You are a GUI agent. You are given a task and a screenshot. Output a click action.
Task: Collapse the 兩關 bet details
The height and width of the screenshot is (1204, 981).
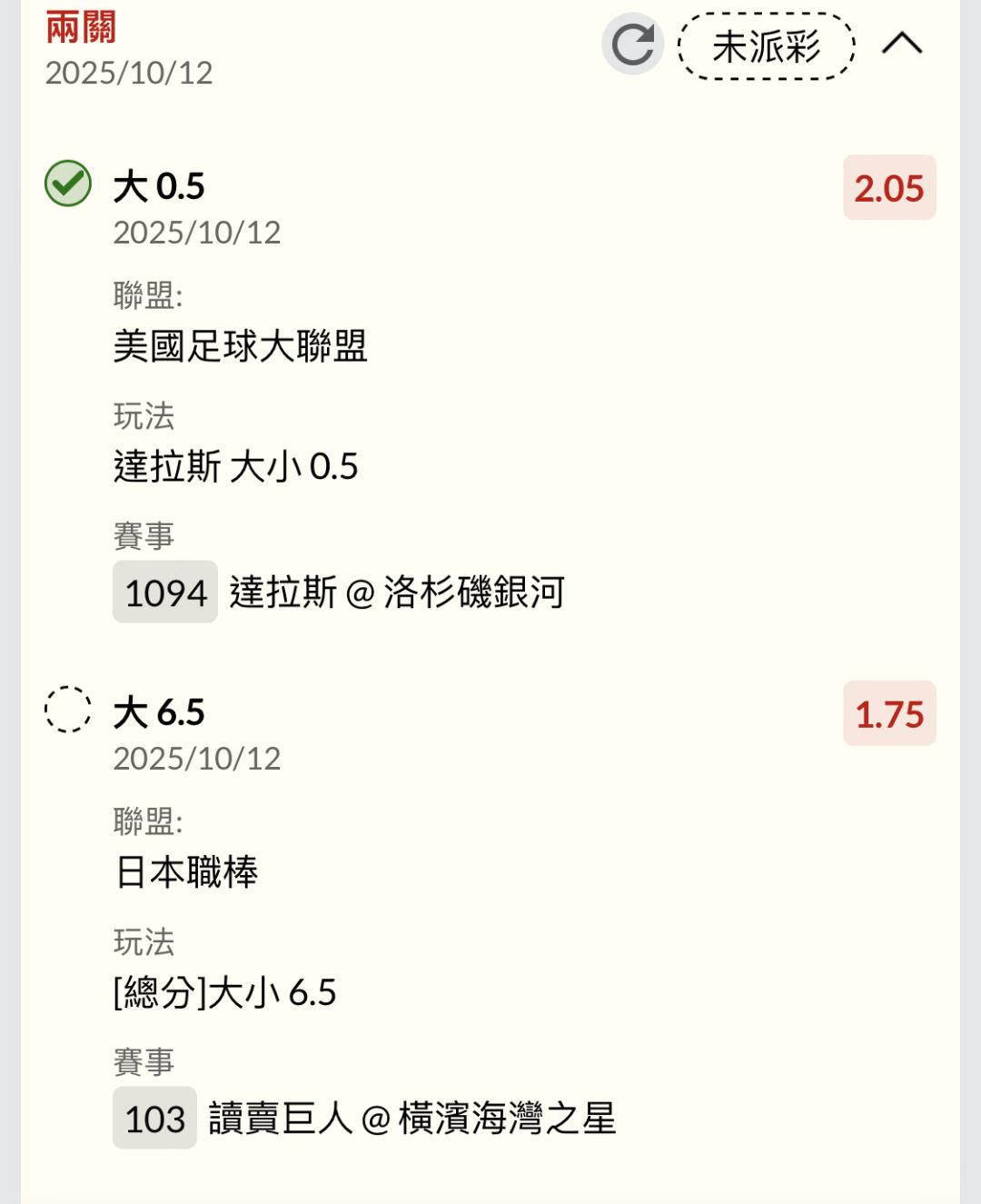click(901, 44)
